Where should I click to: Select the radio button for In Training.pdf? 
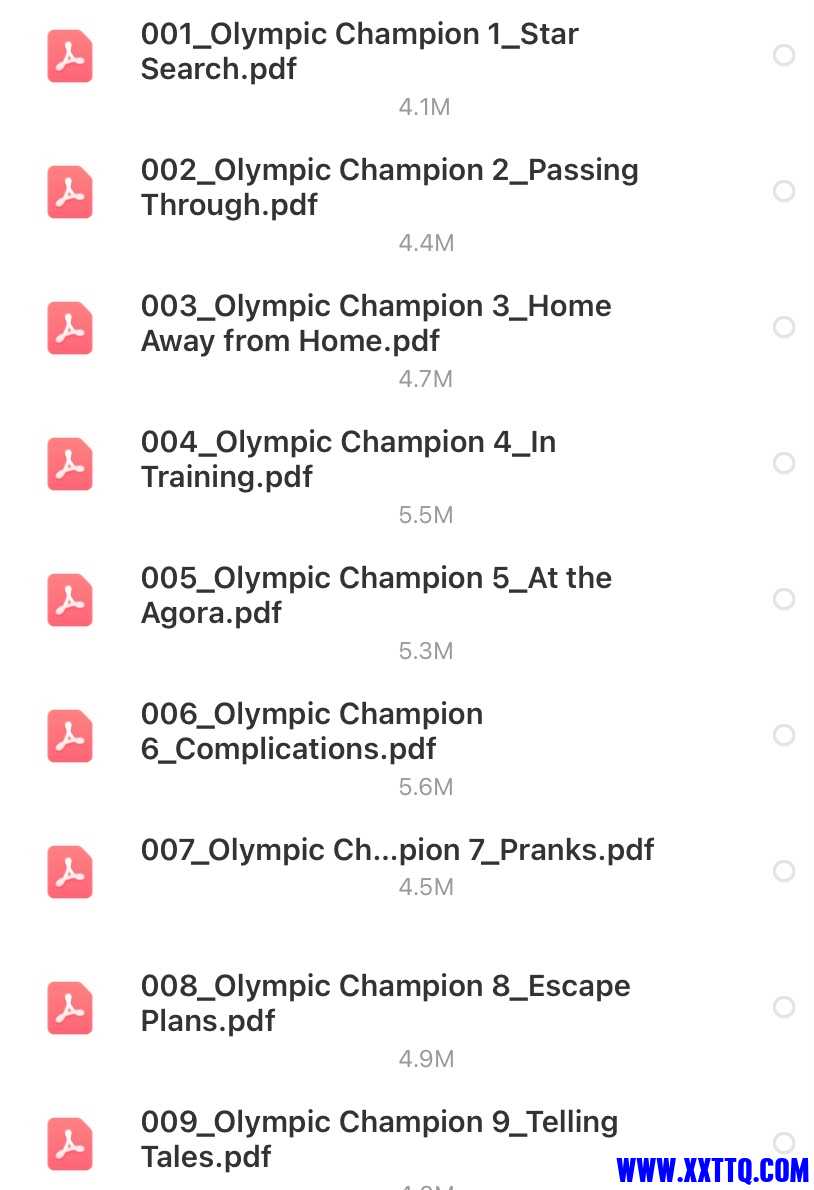click(784, 463)
